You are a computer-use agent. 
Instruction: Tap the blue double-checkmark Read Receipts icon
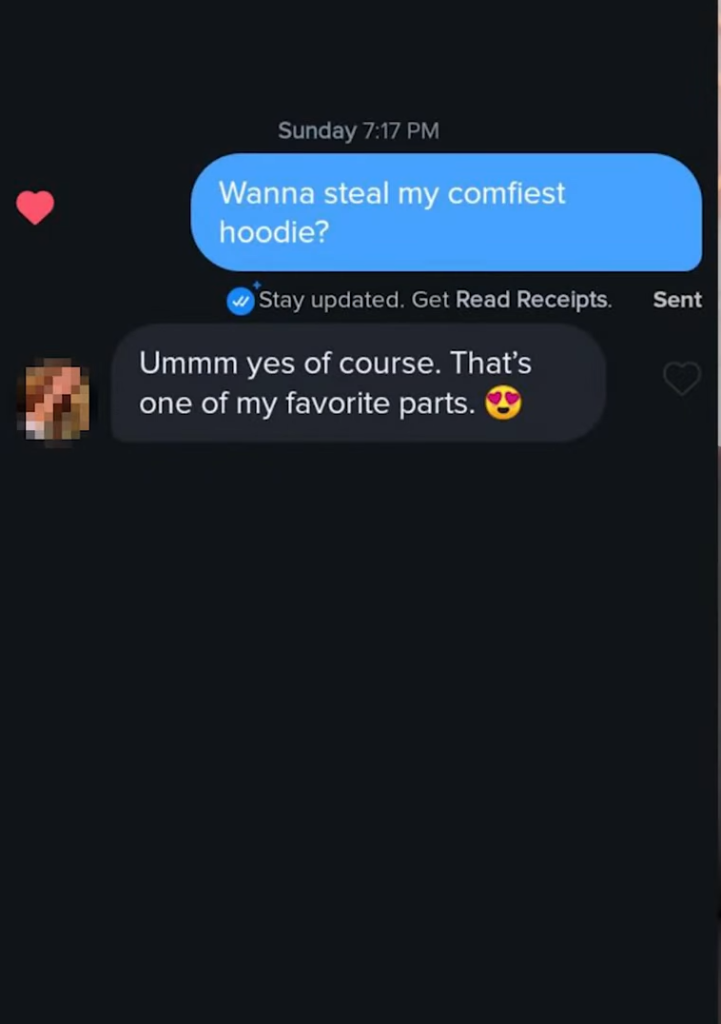(x=240, y=299)
